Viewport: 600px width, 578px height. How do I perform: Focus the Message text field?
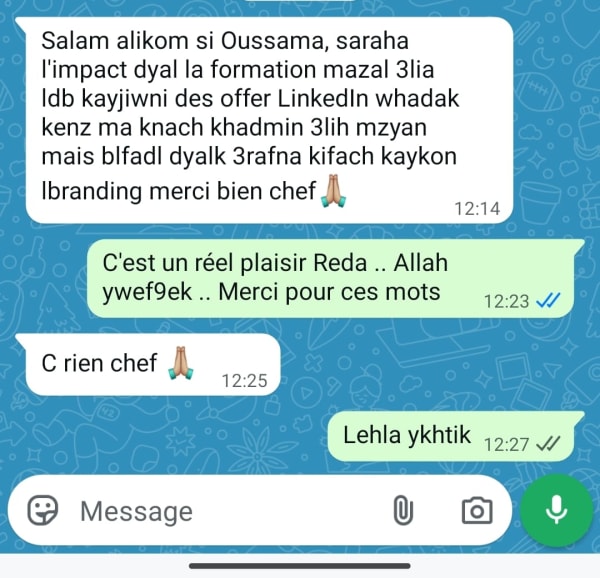(x=220, y=511)
